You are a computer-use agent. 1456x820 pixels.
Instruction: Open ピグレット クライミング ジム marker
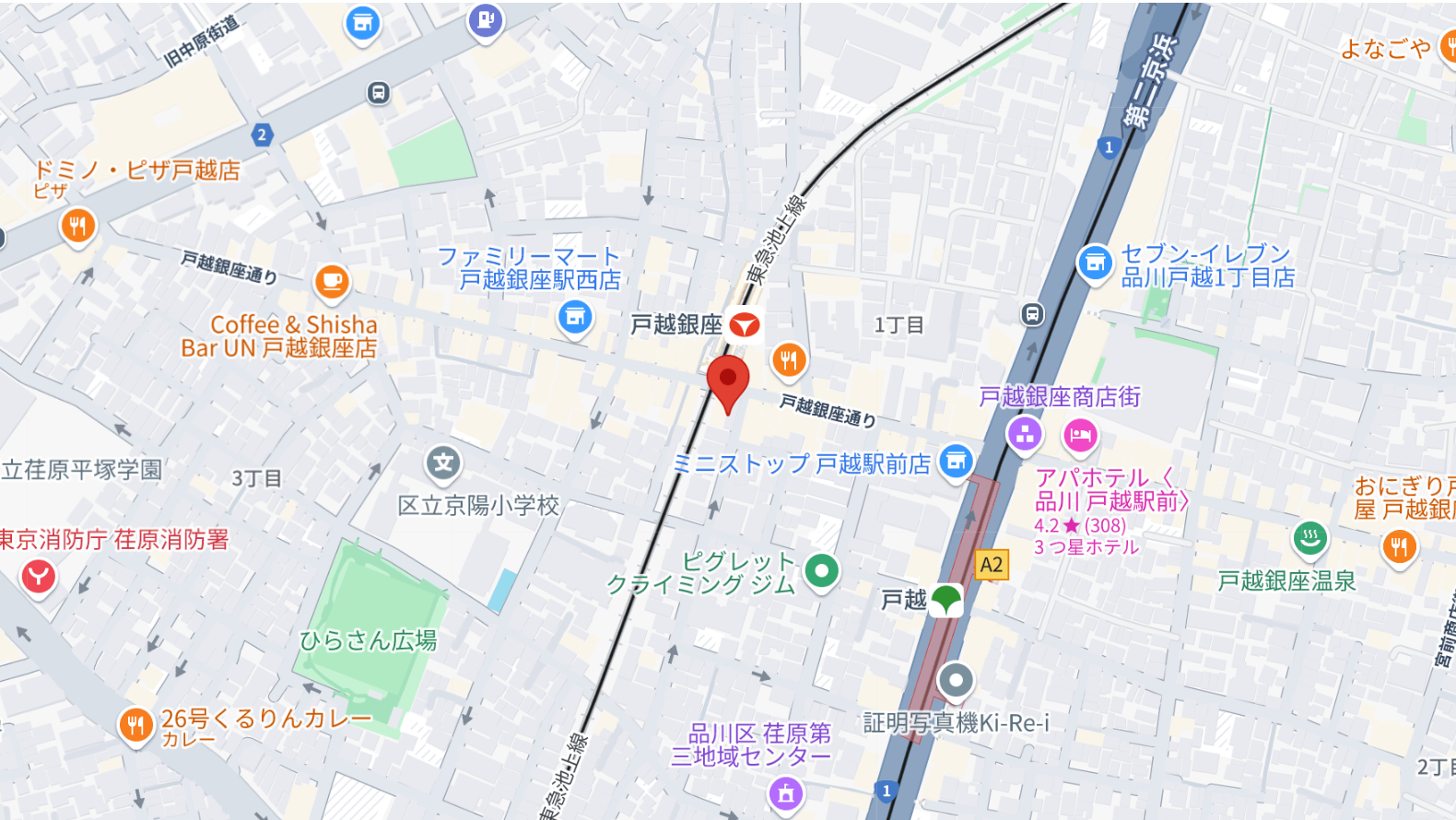[x=821, y=571]
